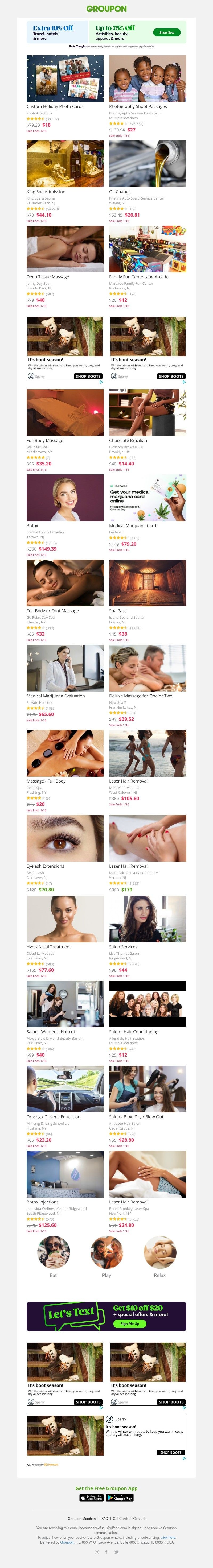Open the Chocolate Brazilian deal
The width and height of the screenshot is (213, 1568).
click(147, 413)
